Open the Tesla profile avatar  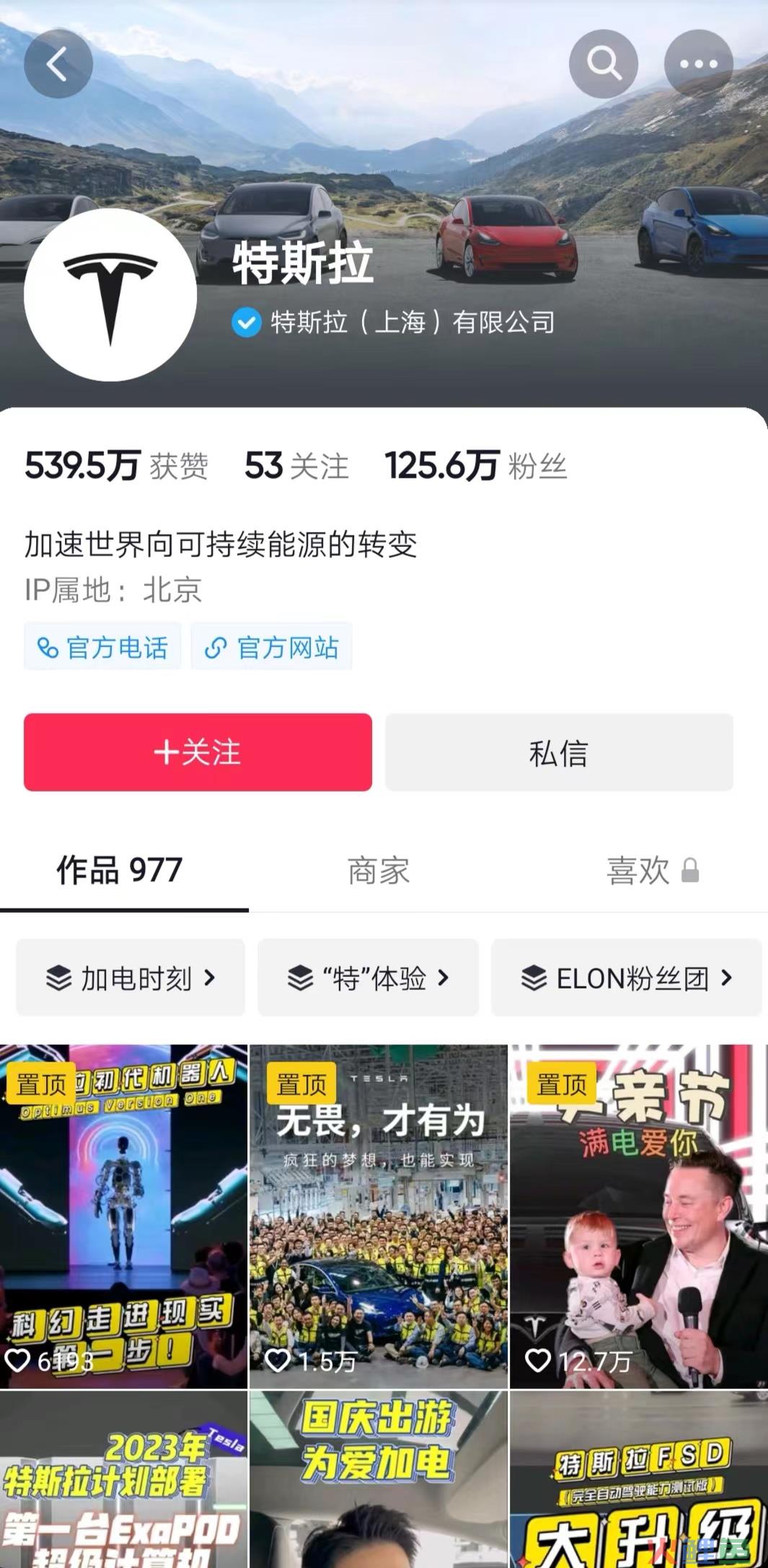110,295
